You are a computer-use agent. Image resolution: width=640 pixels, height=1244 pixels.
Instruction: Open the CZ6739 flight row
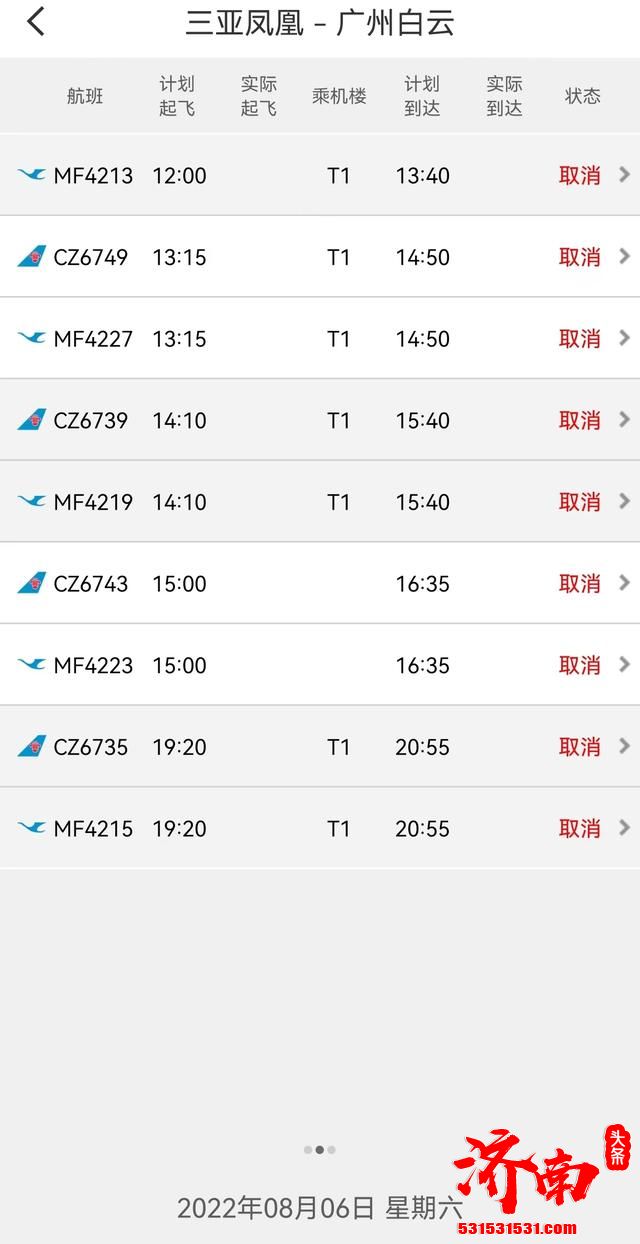tap(320, 420)
